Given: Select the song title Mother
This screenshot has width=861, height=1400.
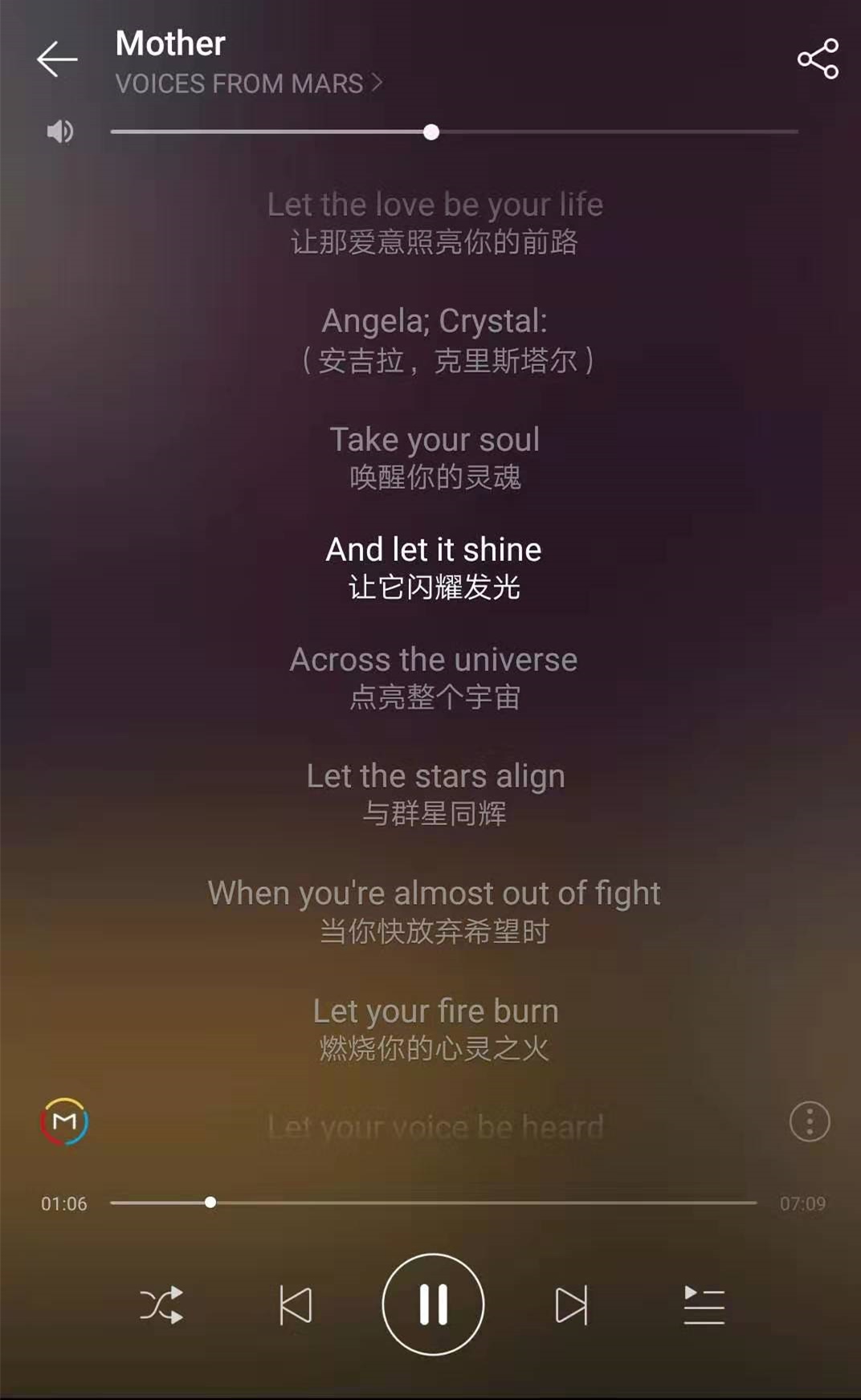Looking at the screenshot, I should tap(169, 43).
